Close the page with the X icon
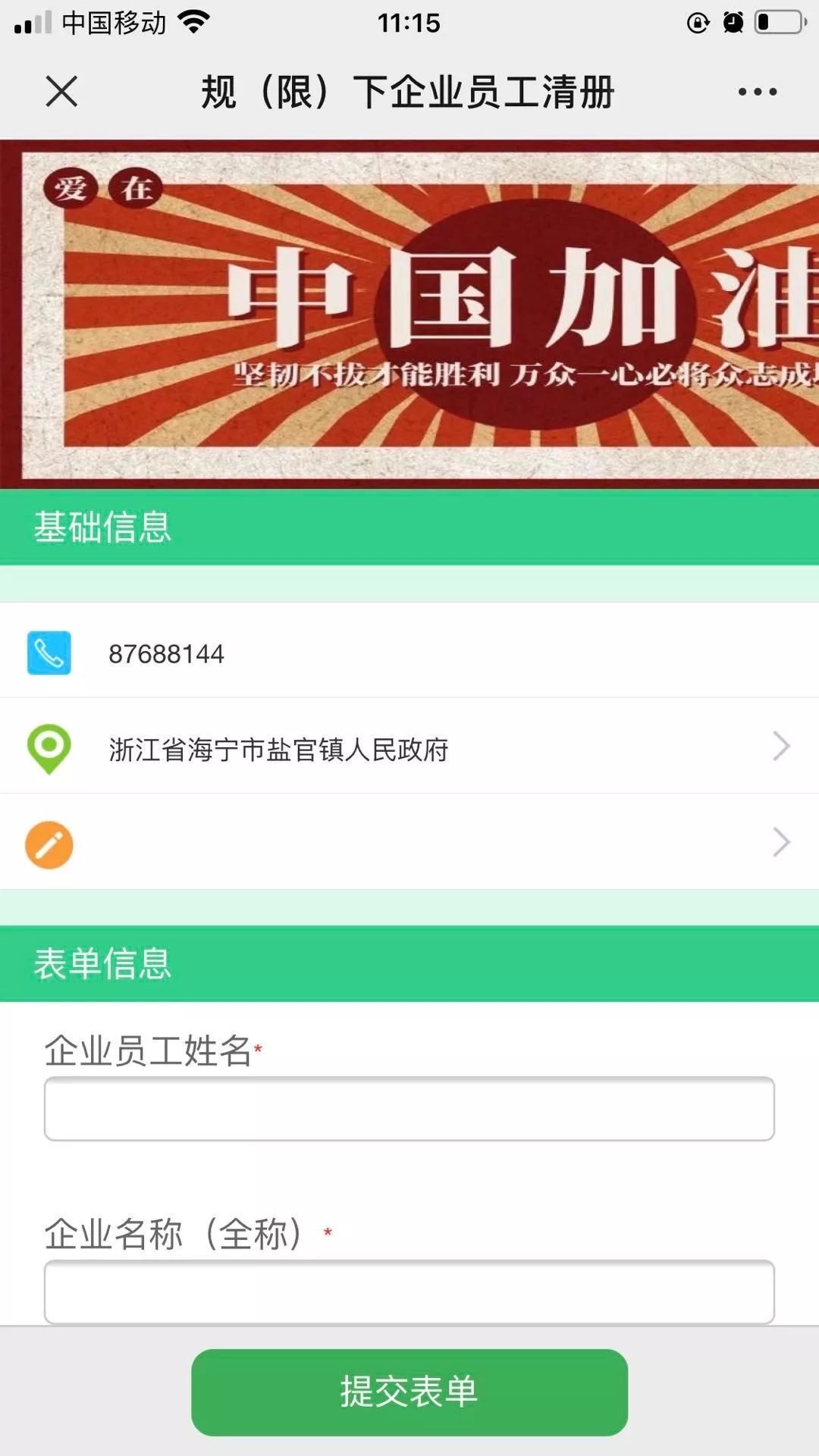Screen dimensions: 819x1456 coord(61,92)
